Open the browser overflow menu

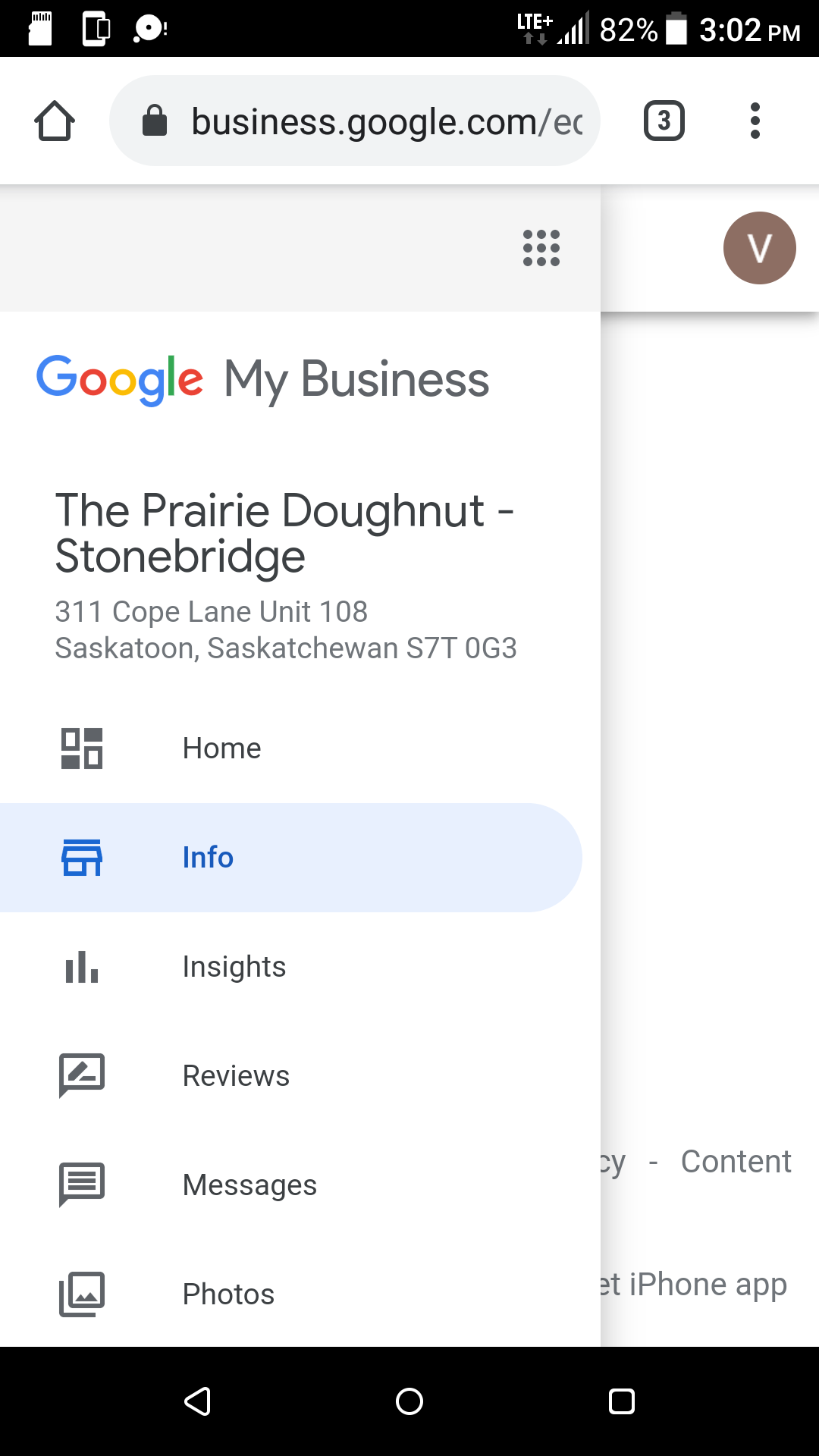coord(755,121)
